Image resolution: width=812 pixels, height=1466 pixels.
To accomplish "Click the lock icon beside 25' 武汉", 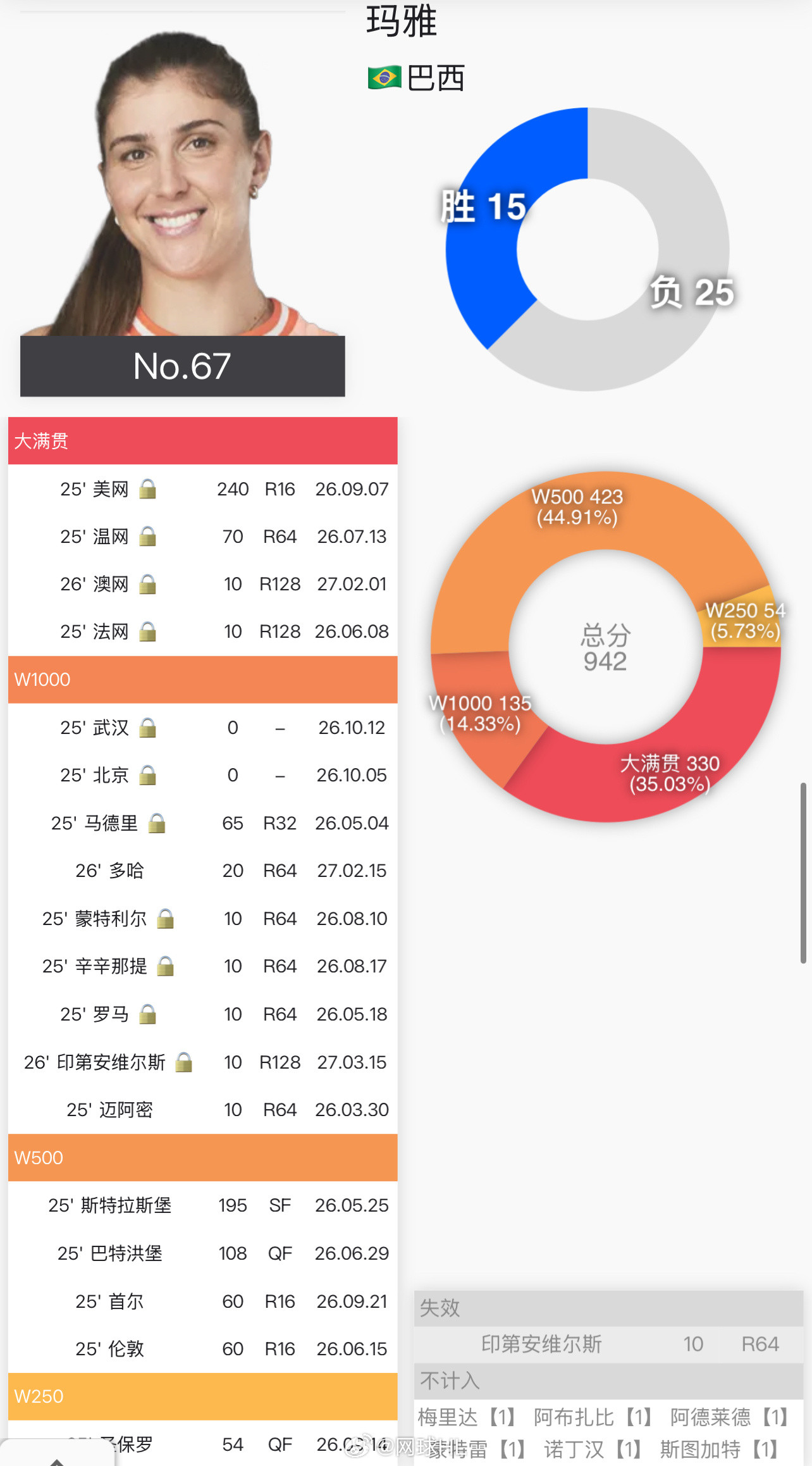I will click(x=148, y=728).
